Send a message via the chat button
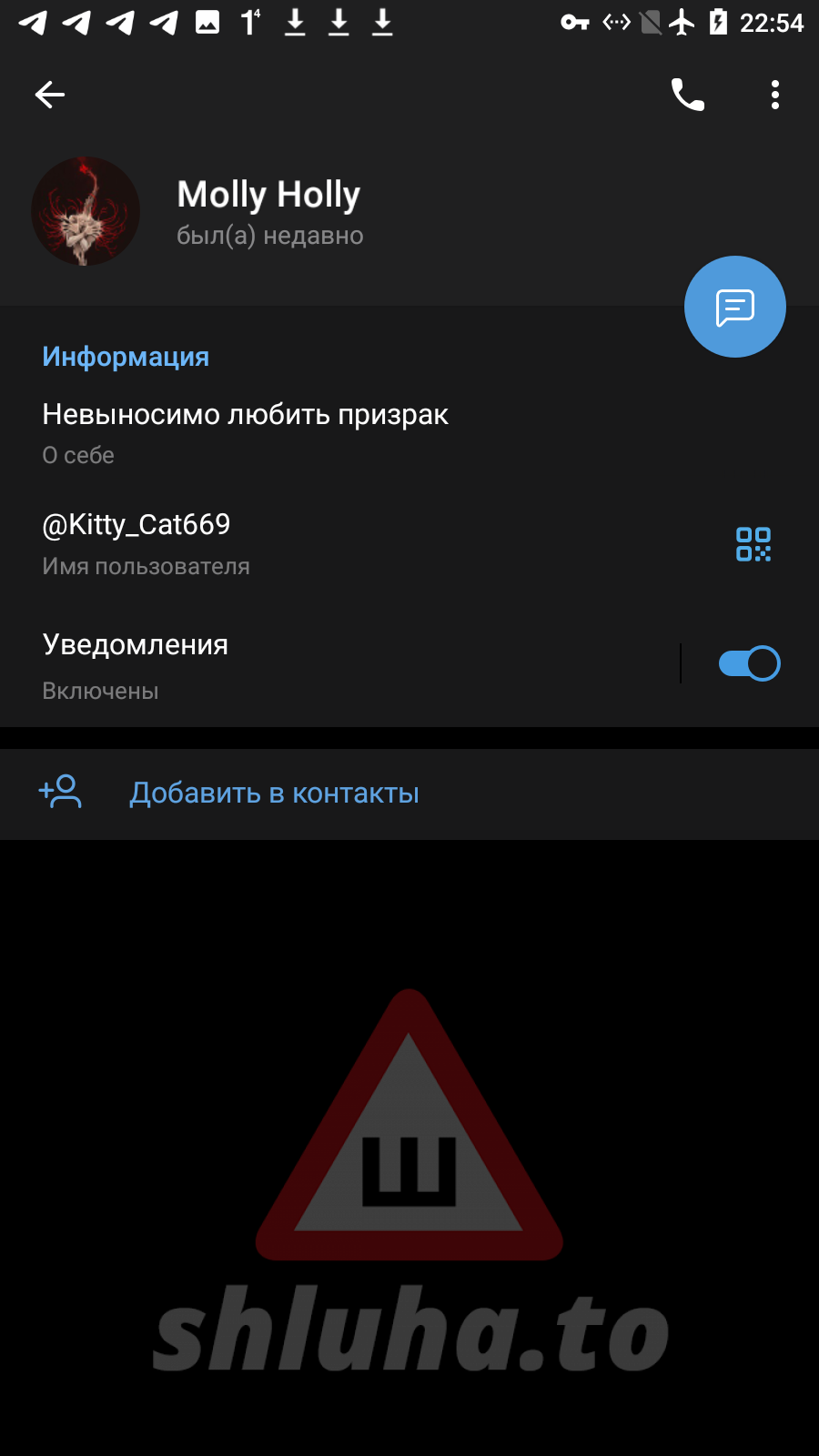Image resolution: width=819 pixels, height=1456 pixels. pos(735,308)
